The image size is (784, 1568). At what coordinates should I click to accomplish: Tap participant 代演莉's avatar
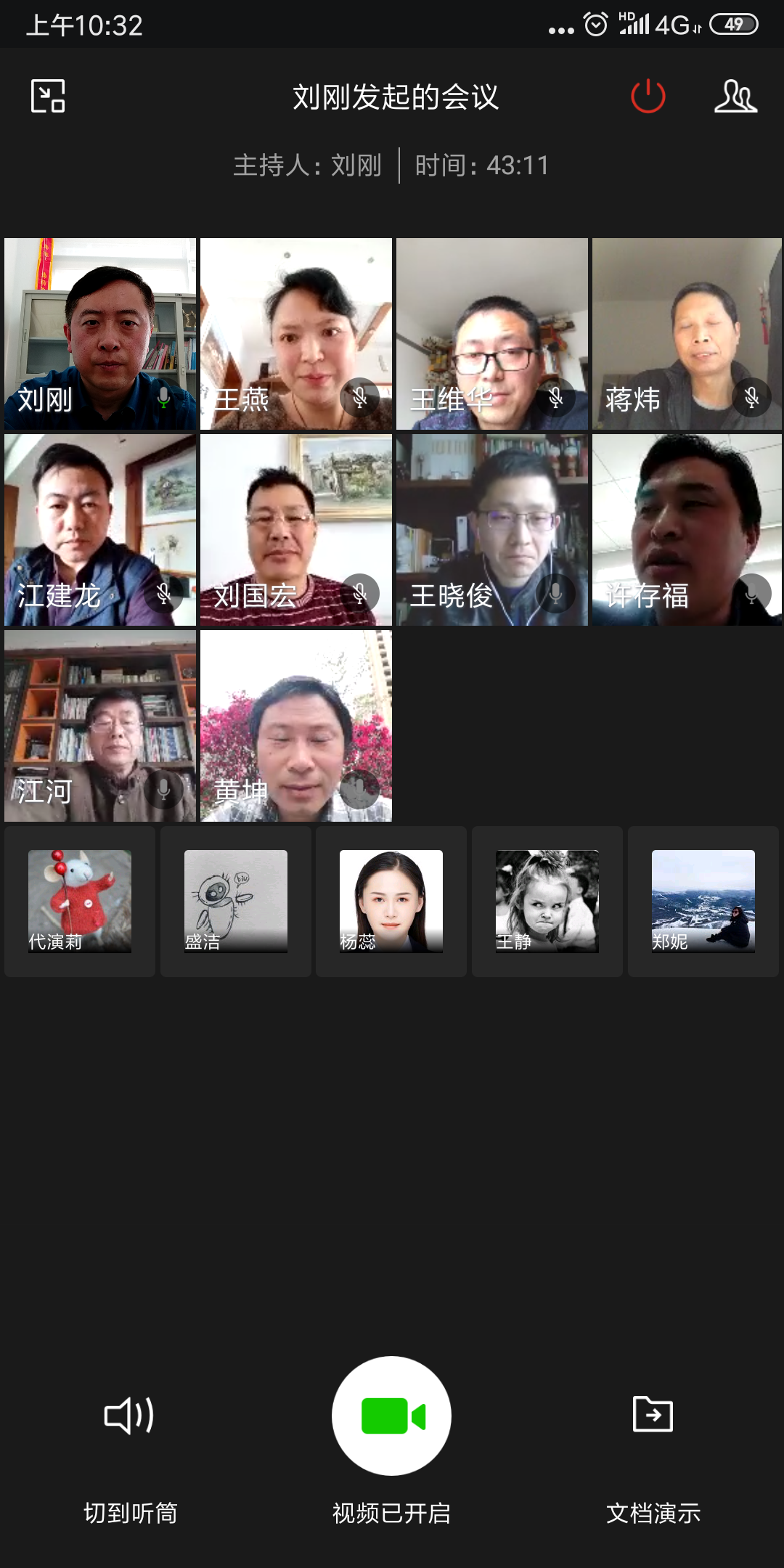80,901
